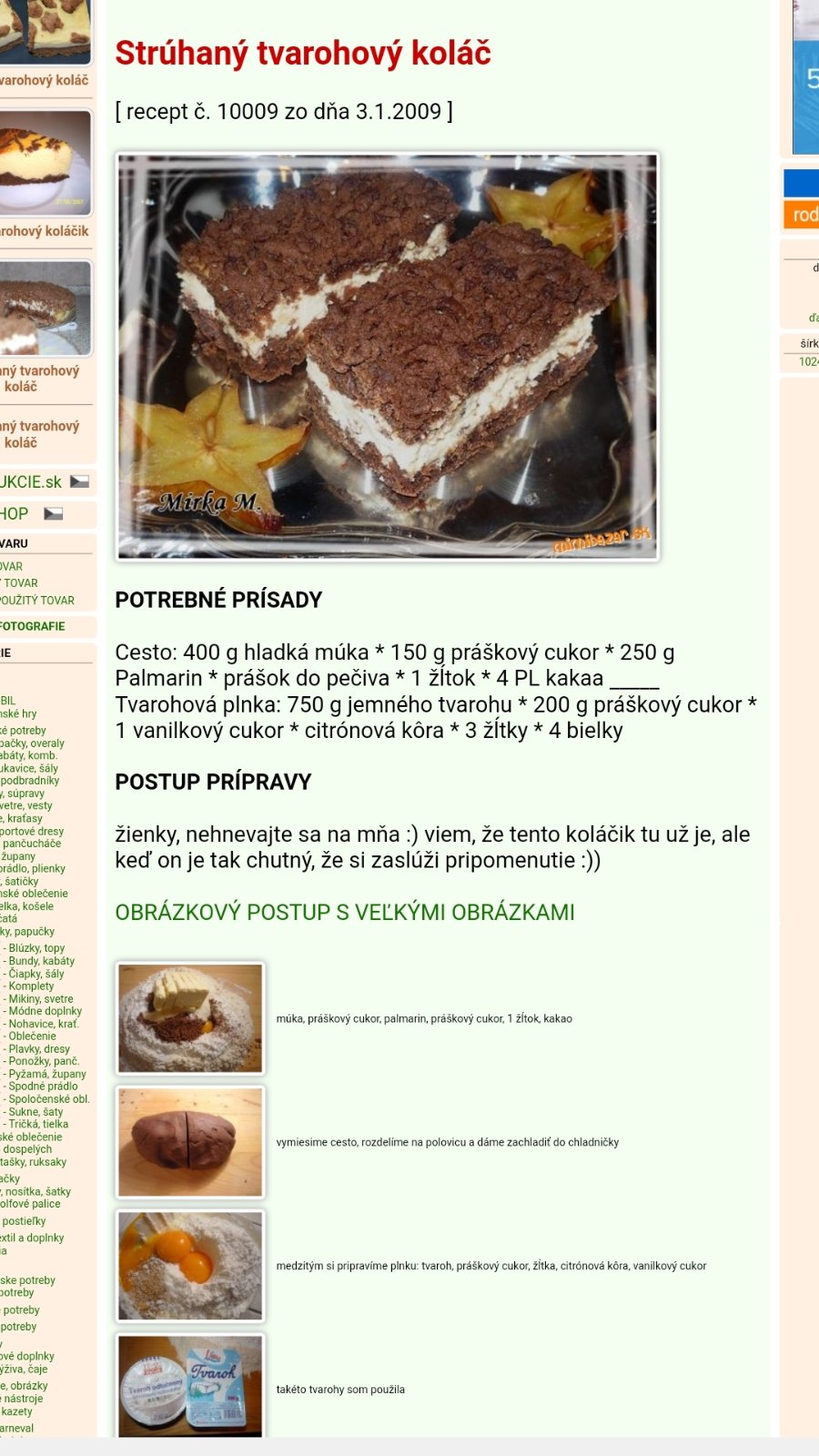
Task: Select the Mikiny, svetre category
Action: point(40,999)
